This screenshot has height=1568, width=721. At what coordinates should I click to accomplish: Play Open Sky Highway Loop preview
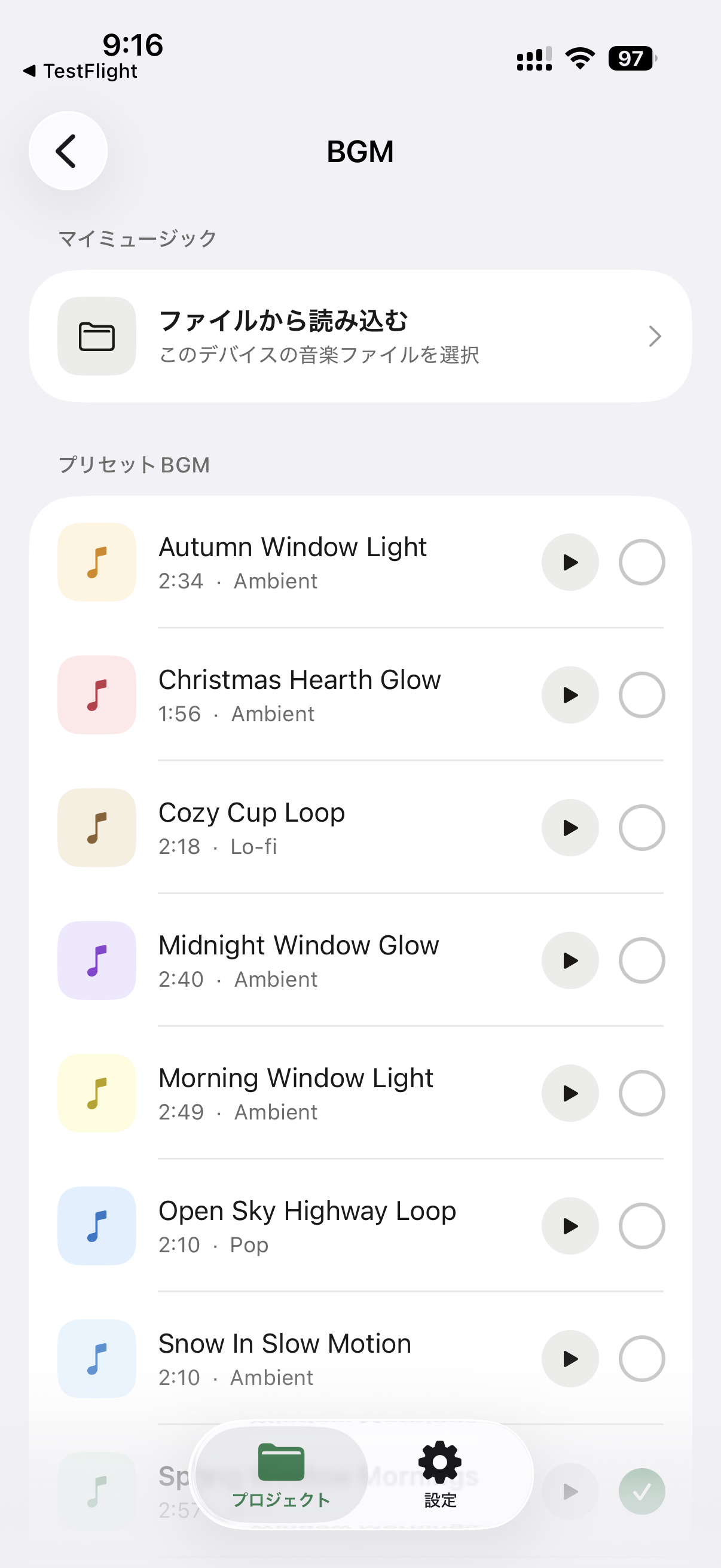pos(570,1226)
